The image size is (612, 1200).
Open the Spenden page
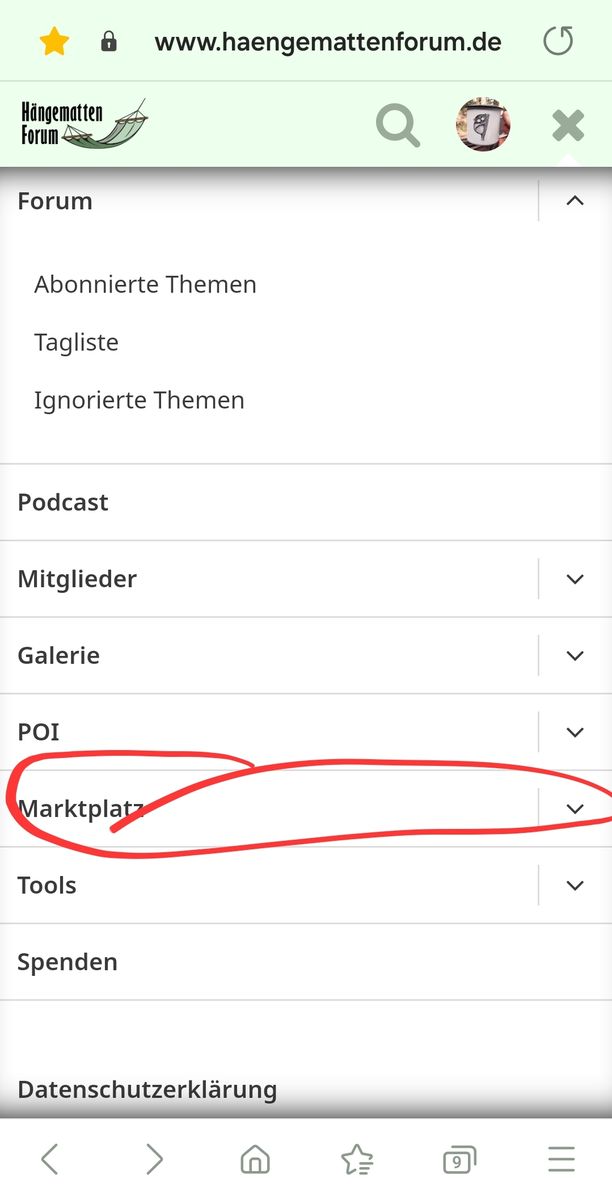(x=67, y=962)
